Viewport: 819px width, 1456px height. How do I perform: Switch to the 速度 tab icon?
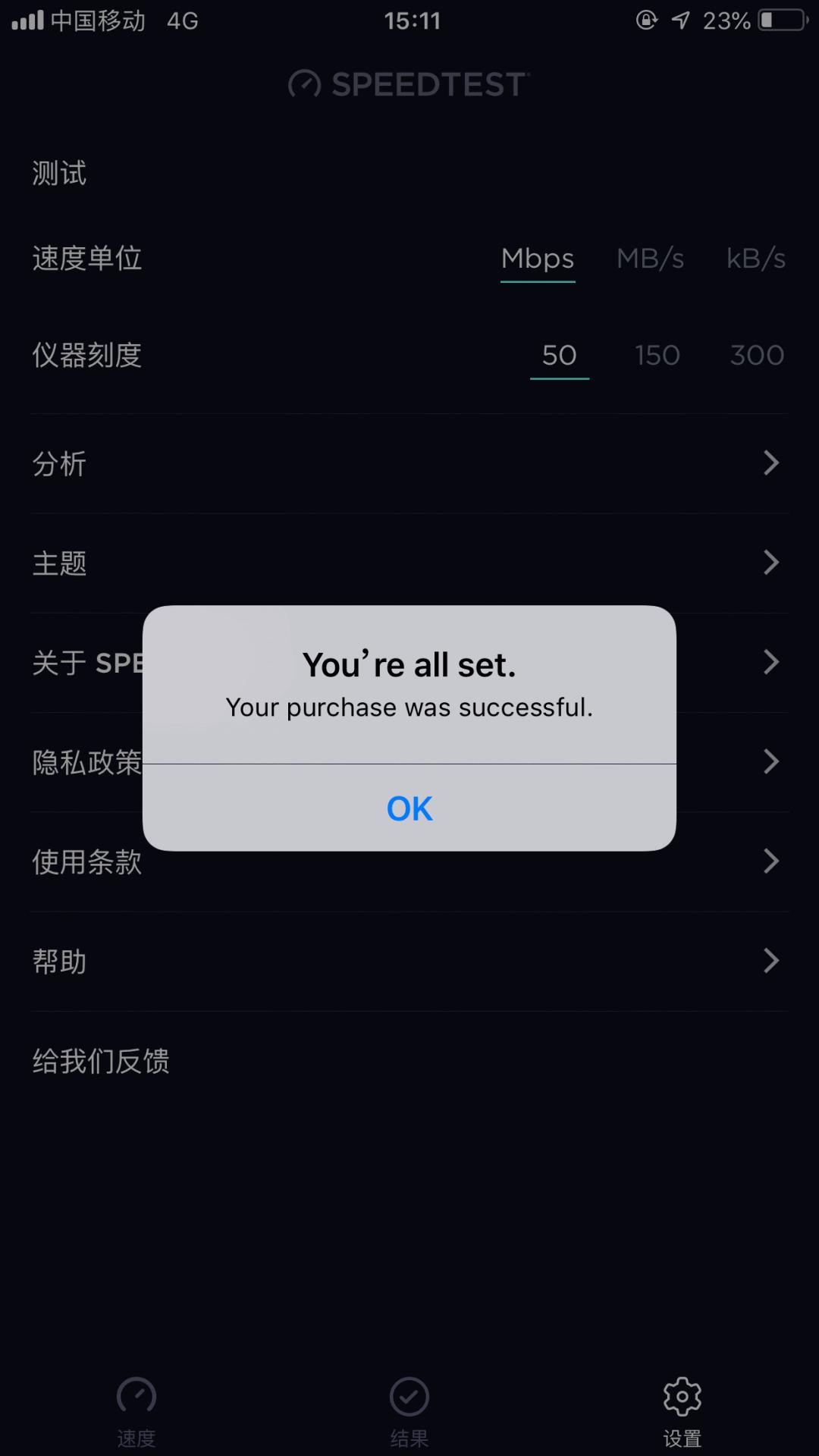coord(135,1395)
